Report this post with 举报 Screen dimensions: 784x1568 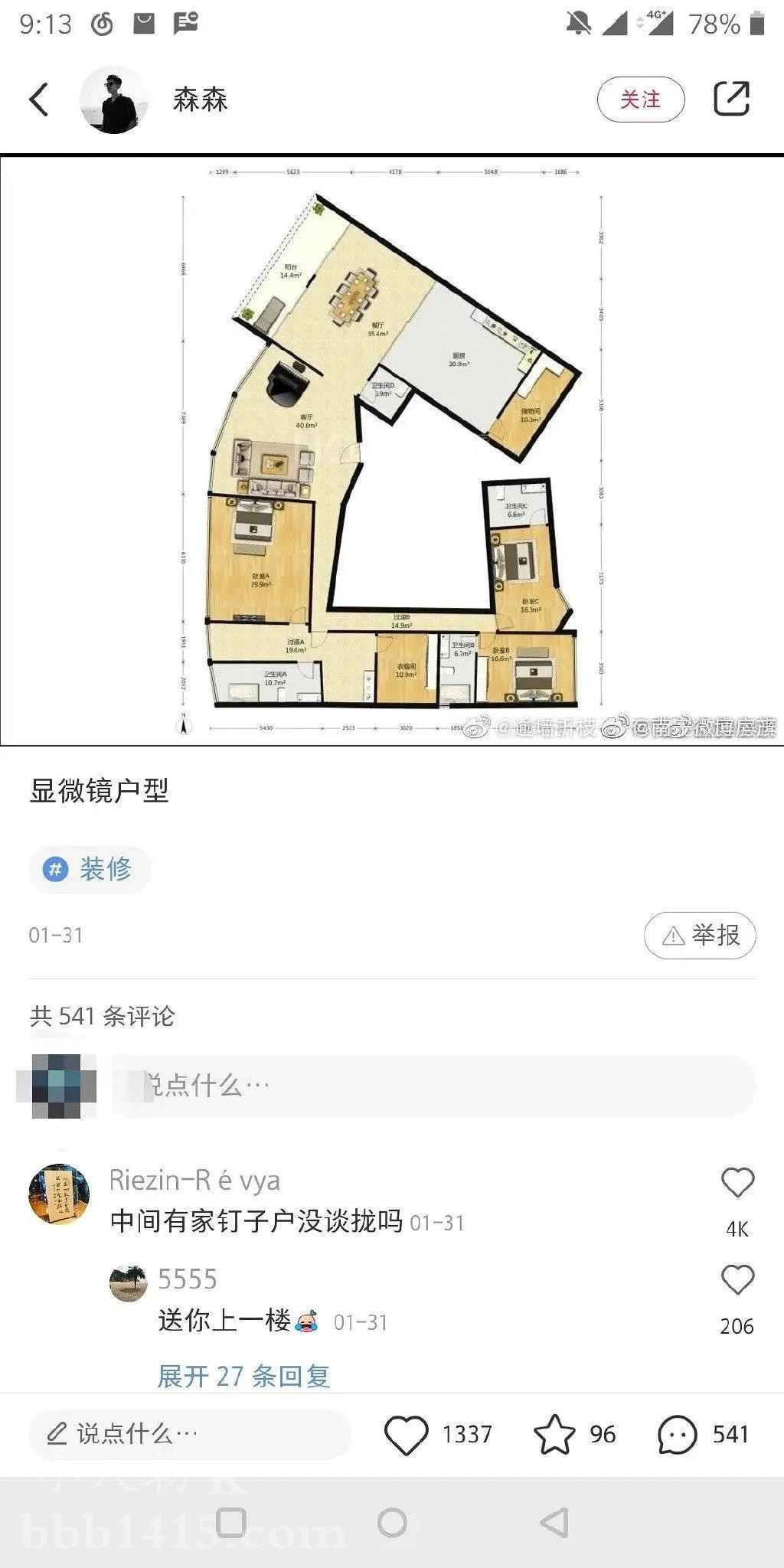700,935
